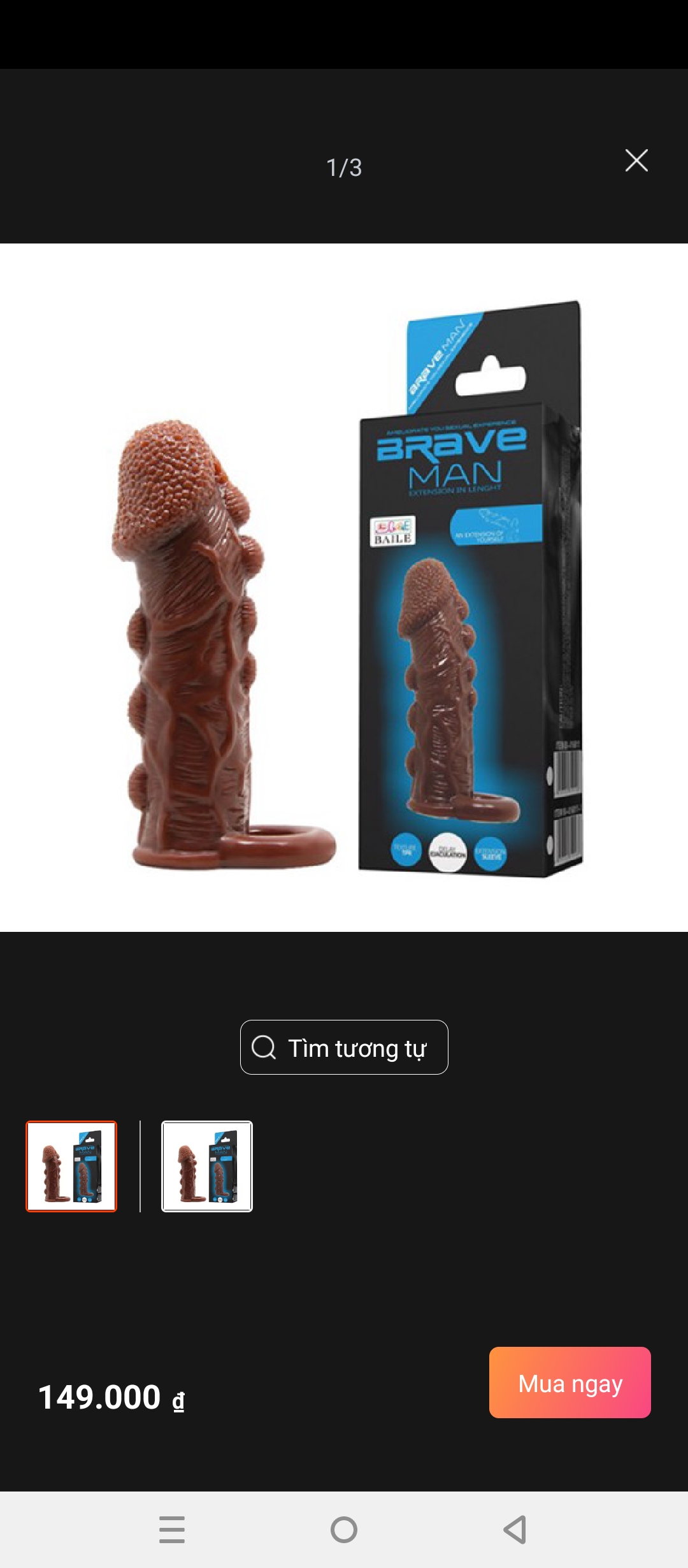The width and height of the screenshot is (688, 1568).
Task: Close the image viewer
Action: [636, 161]
